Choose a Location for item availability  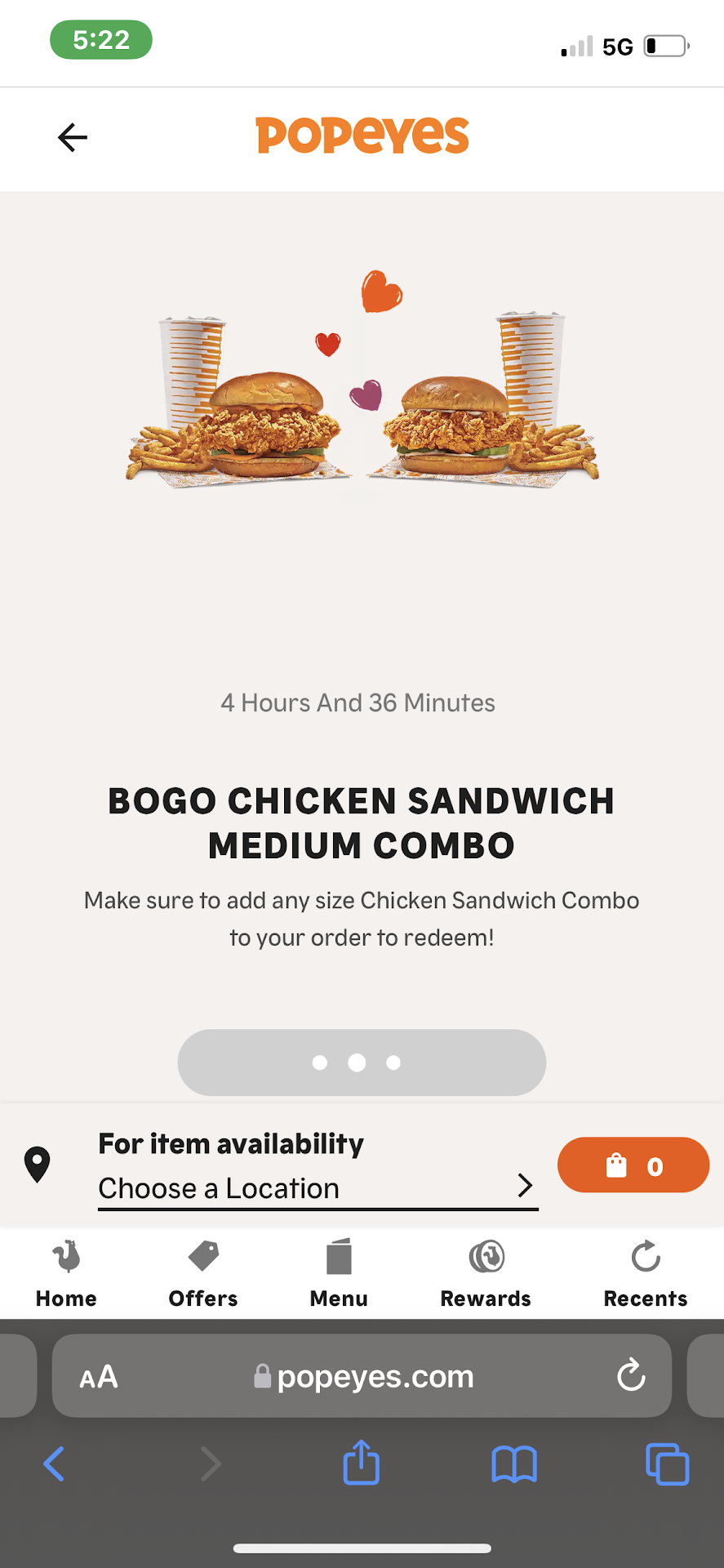tap(317, 1187)
